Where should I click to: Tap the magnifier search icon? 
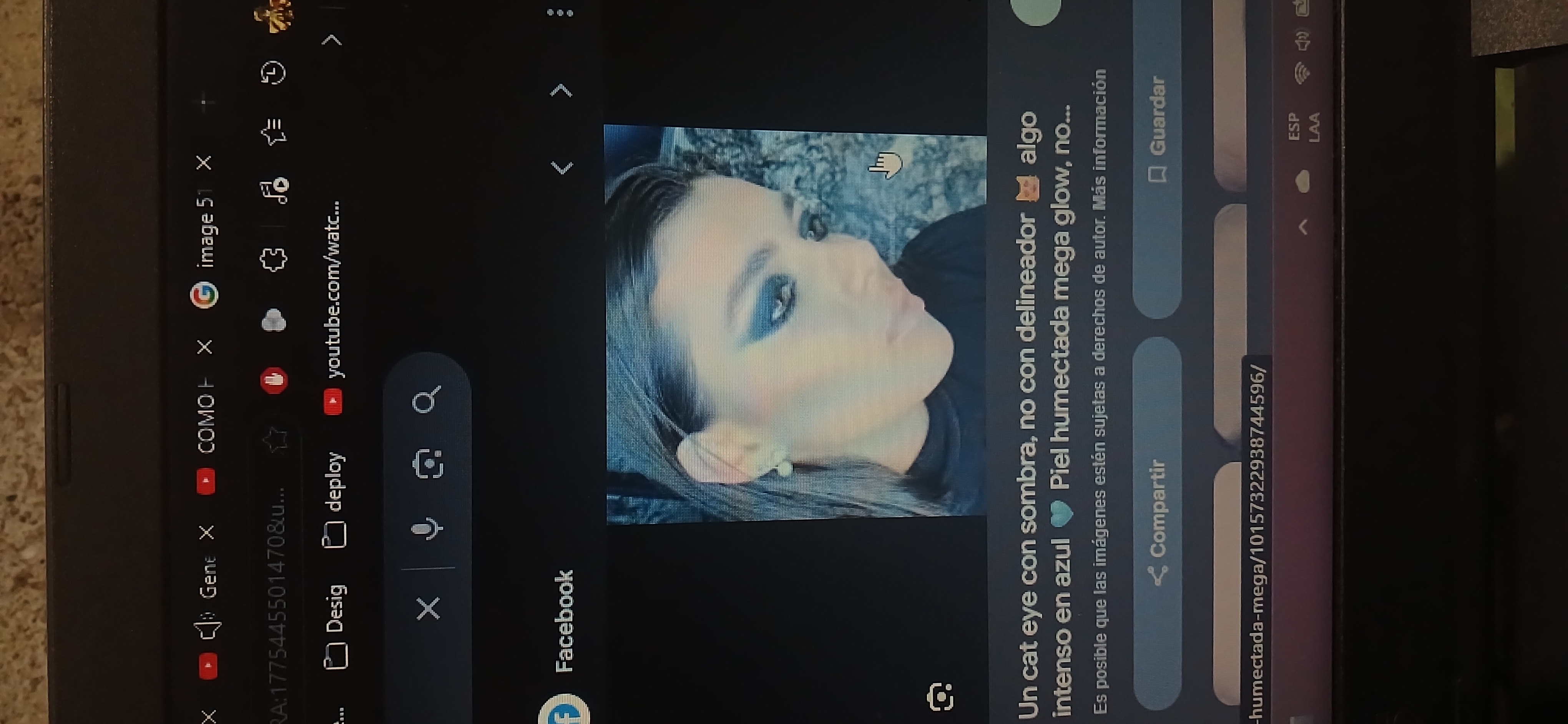click(426, 399)
